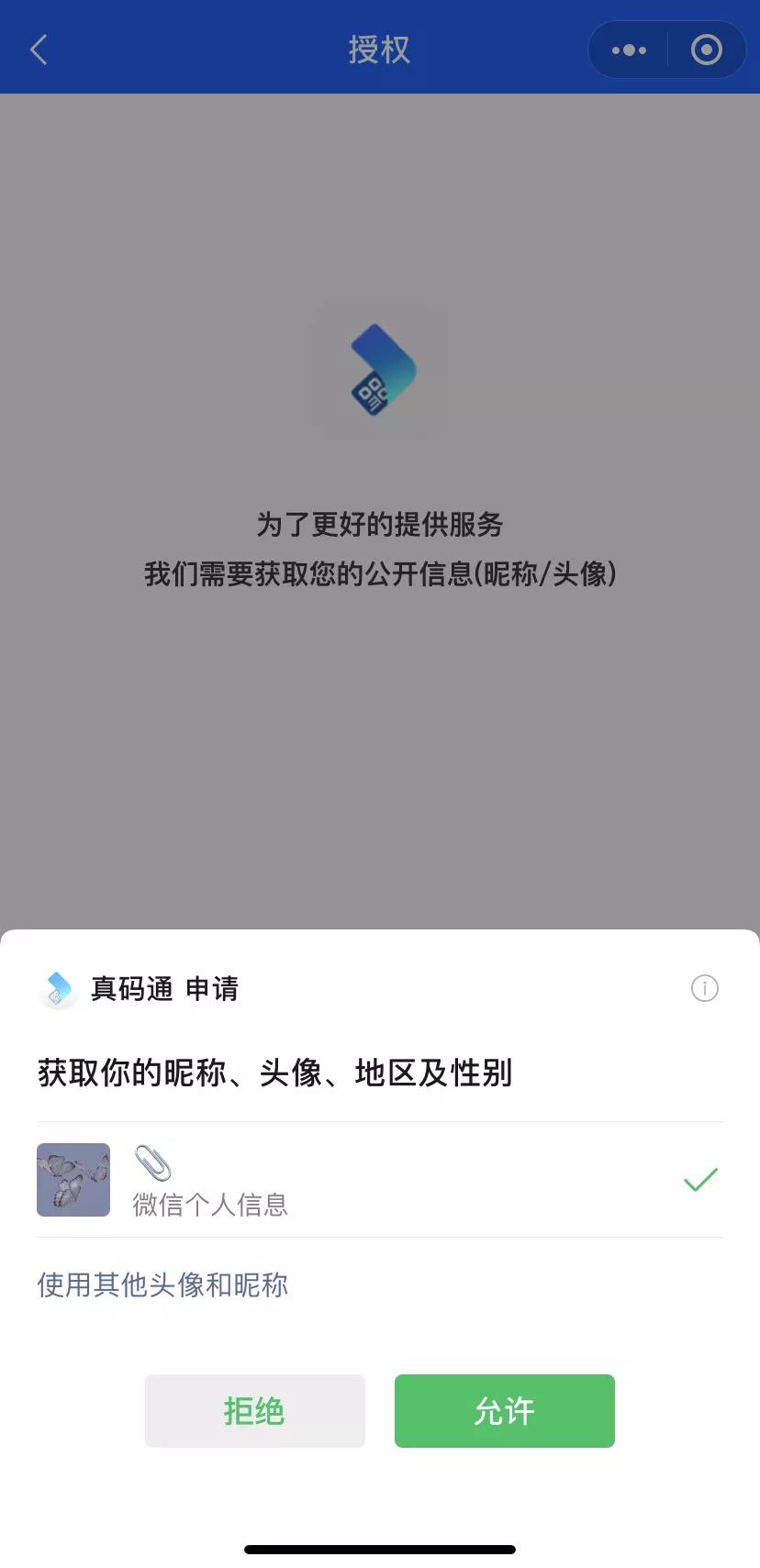Decline authorization with 拒绝

254,1410
